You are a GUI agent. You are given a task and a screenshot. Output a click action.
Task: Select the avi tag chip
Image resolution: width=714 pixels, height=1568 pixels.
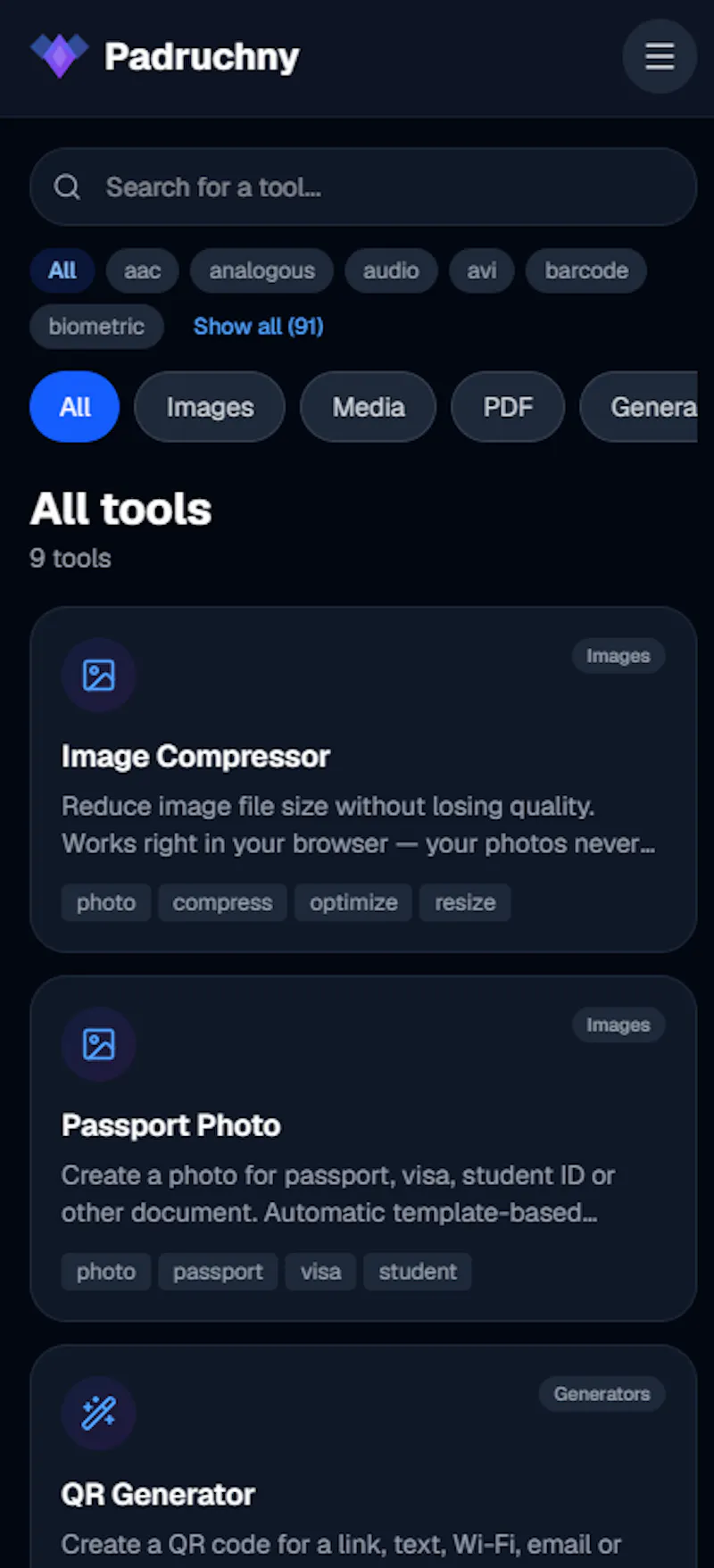coord(482,270)
